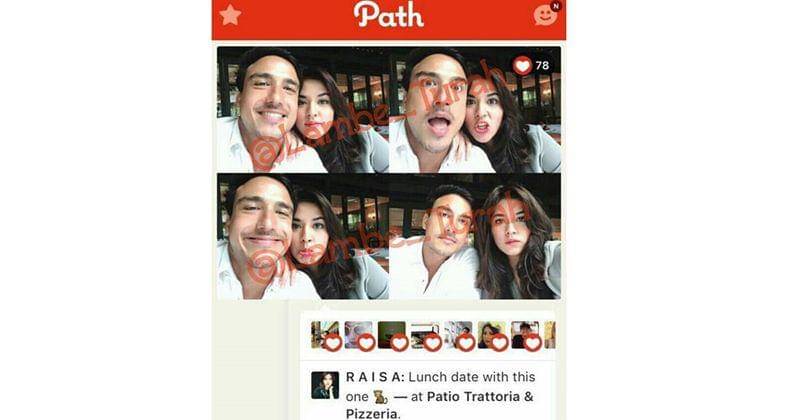Image resolution: width=800 pixels, height=420 pixels.
Task: Open the star icon in header
Action: click(x=230, y=15)
